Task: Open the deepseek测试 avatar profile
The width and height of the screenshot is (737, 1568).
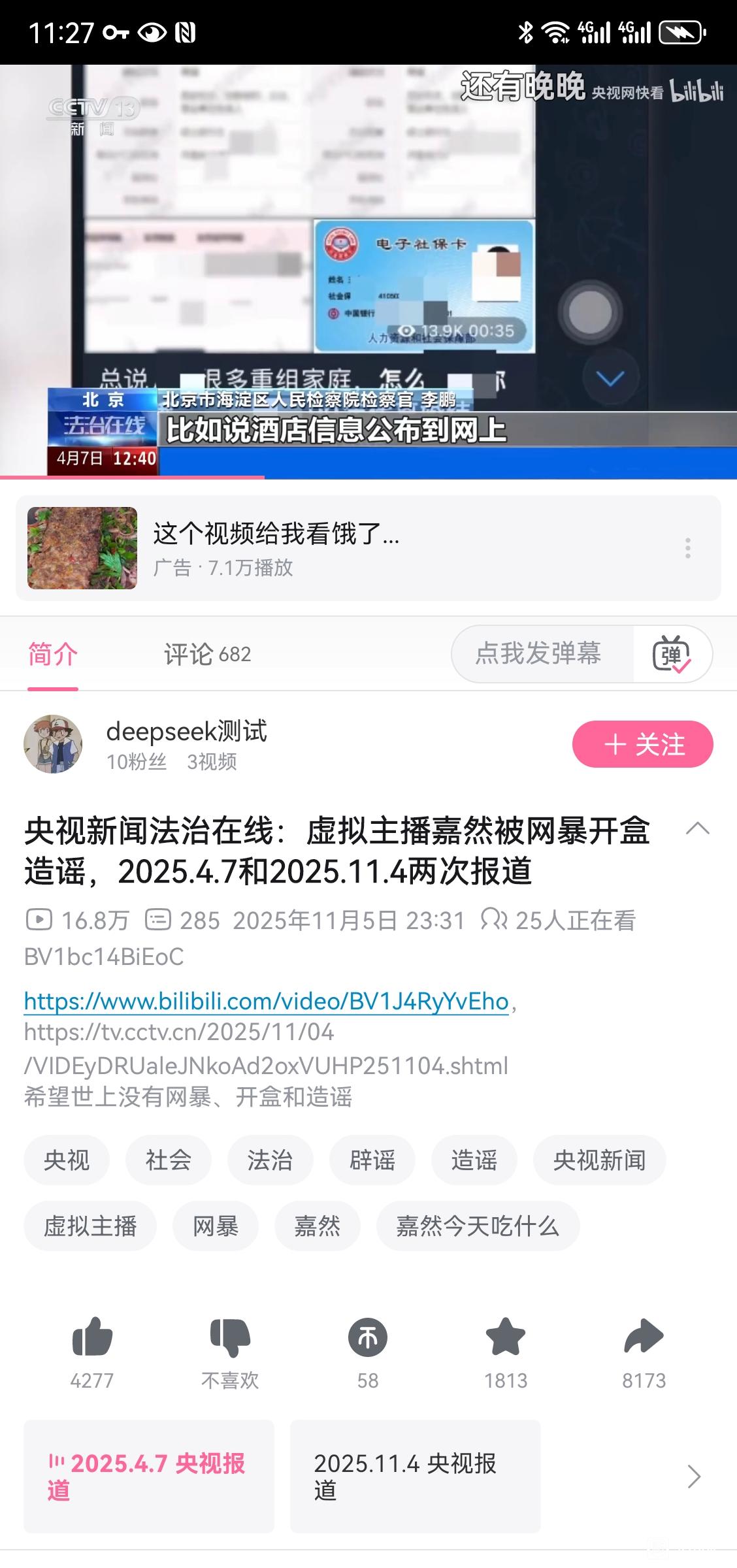Action: (x=53, y=744)
